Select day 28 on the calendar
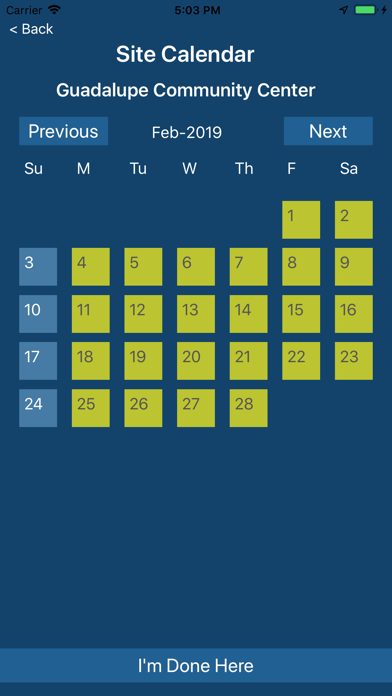The height and width of the screenshot is (696, 392). (x=249, y=408)
